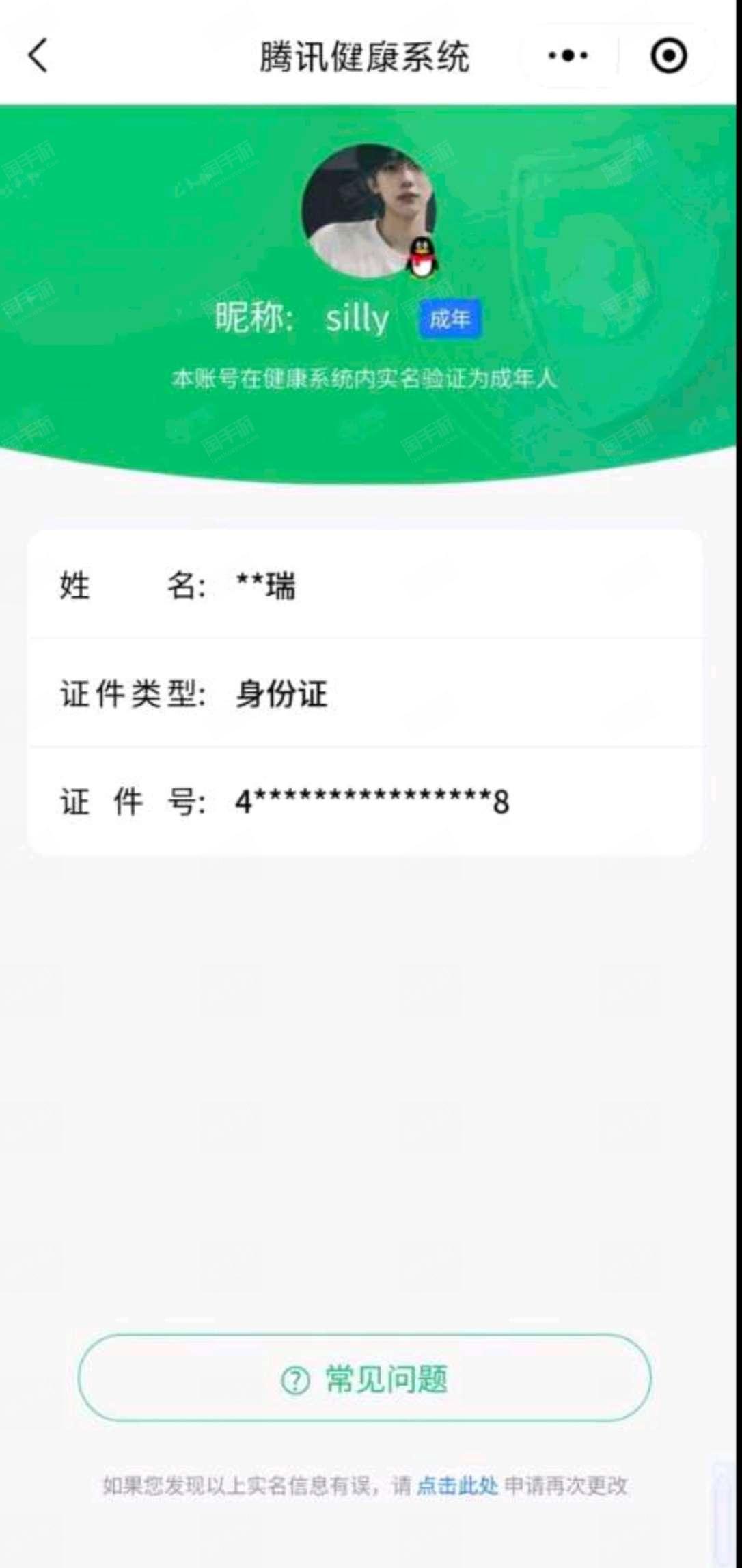Tap the 点击此处 link to request changes

(457, 1485)
